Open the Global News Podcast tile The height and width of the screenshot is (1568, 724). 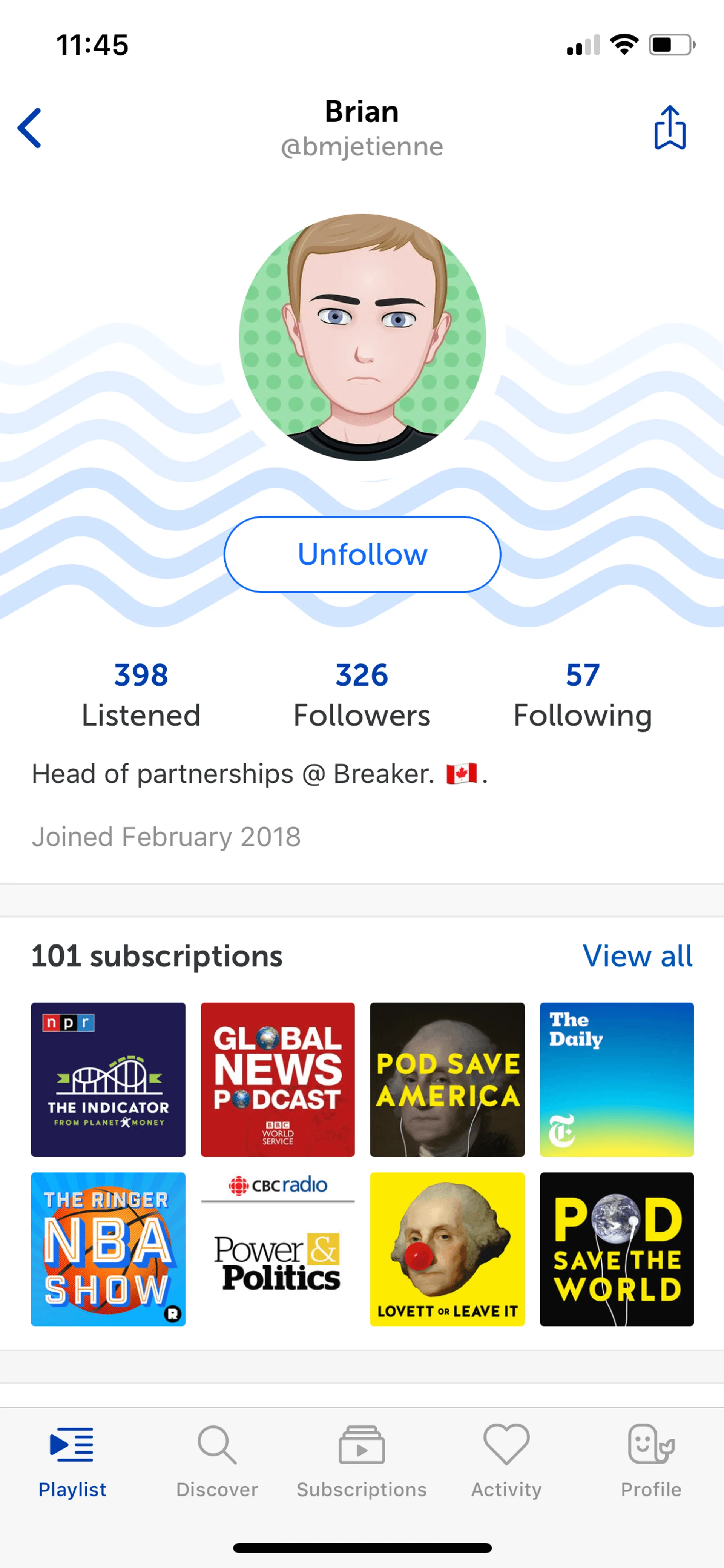[x=278, y=1079]
